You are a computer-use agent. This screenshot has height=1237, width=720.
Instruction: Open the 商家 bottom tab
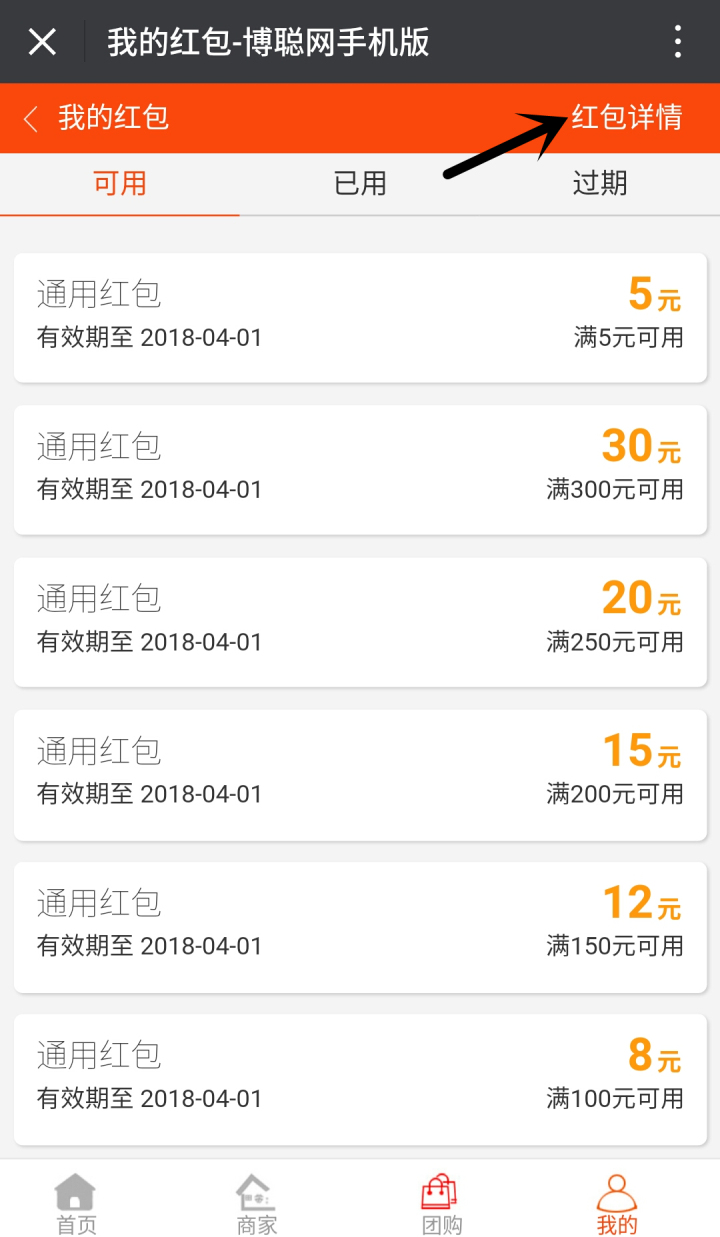[257, 1203]
